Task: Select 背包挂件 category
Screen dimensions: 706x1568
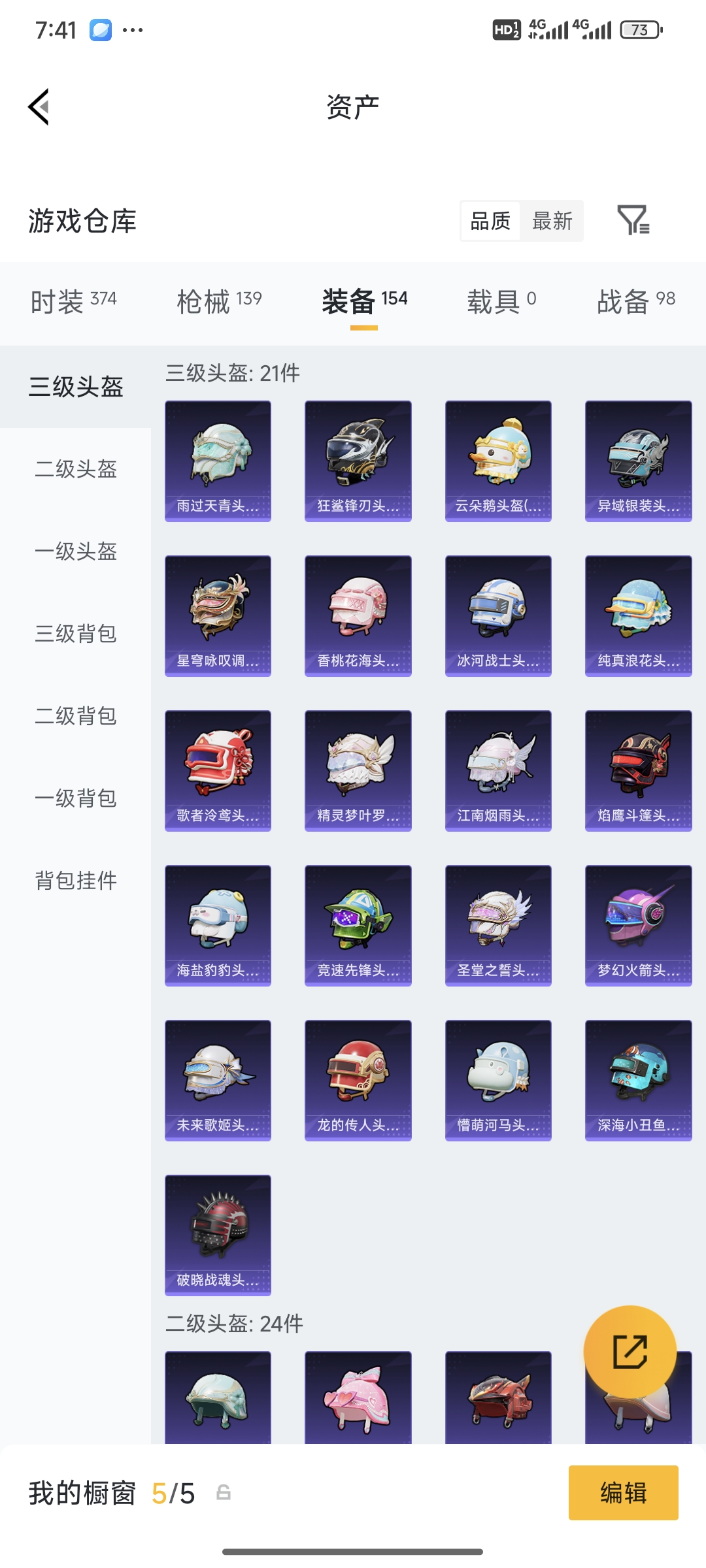Action: click(76, 881)
